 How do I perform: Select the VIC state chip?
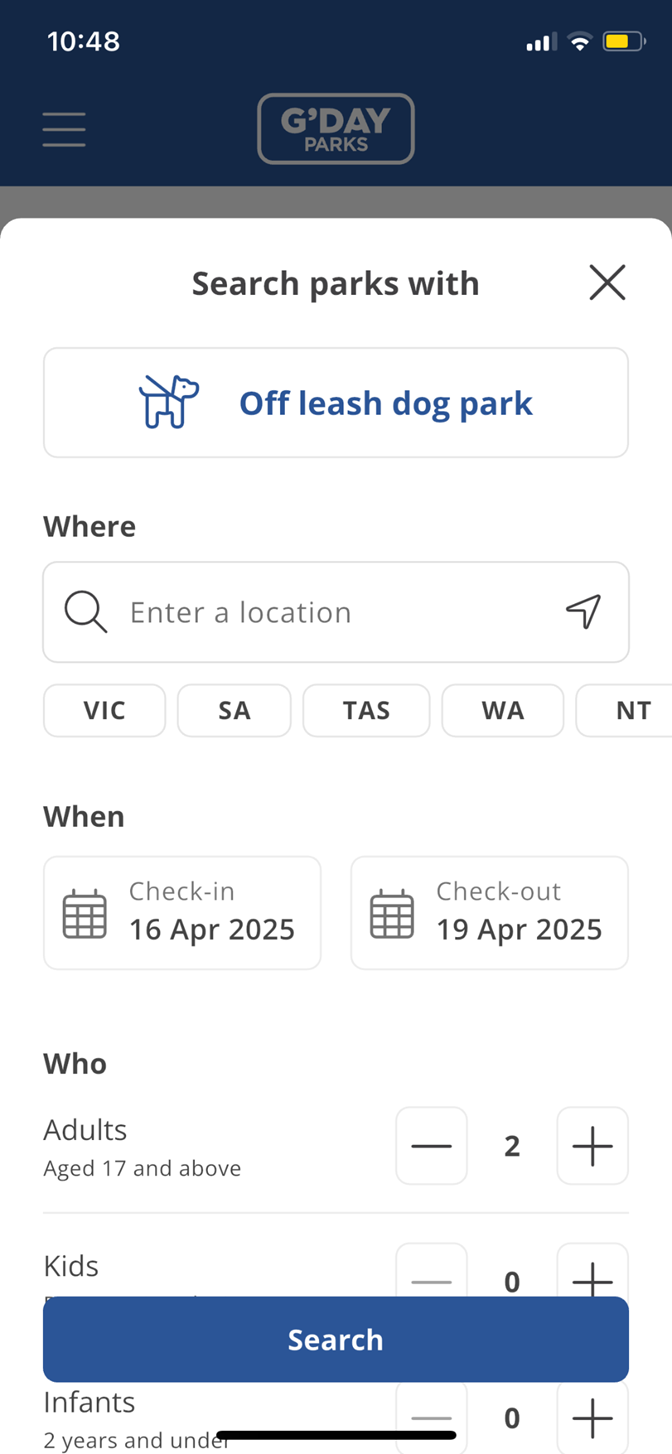coord(104,710)
